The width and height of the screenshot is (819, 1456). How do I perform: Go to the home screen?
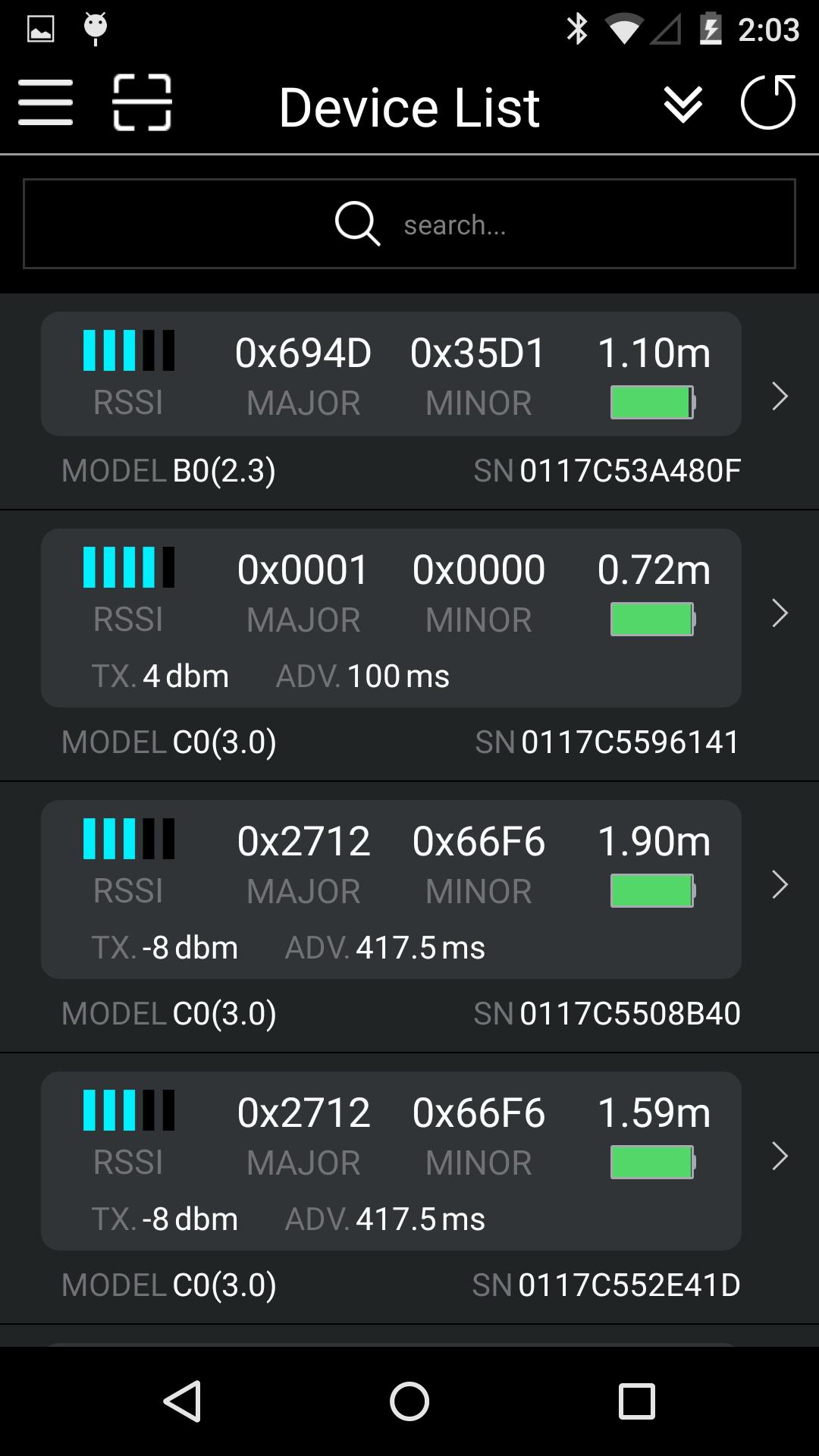pos(409,1401)
